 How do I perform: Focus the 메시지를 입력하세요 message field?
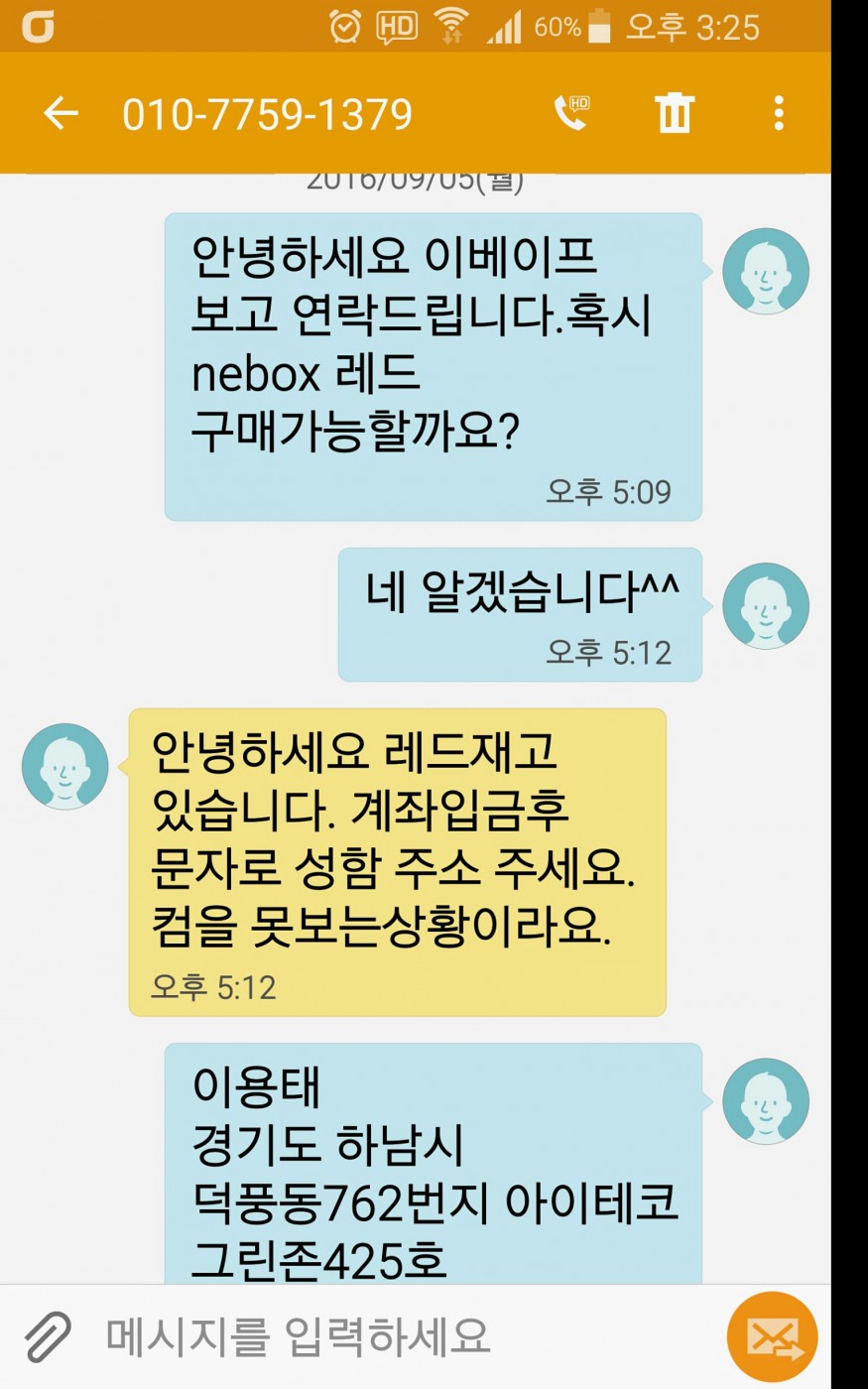[397, 1336]
